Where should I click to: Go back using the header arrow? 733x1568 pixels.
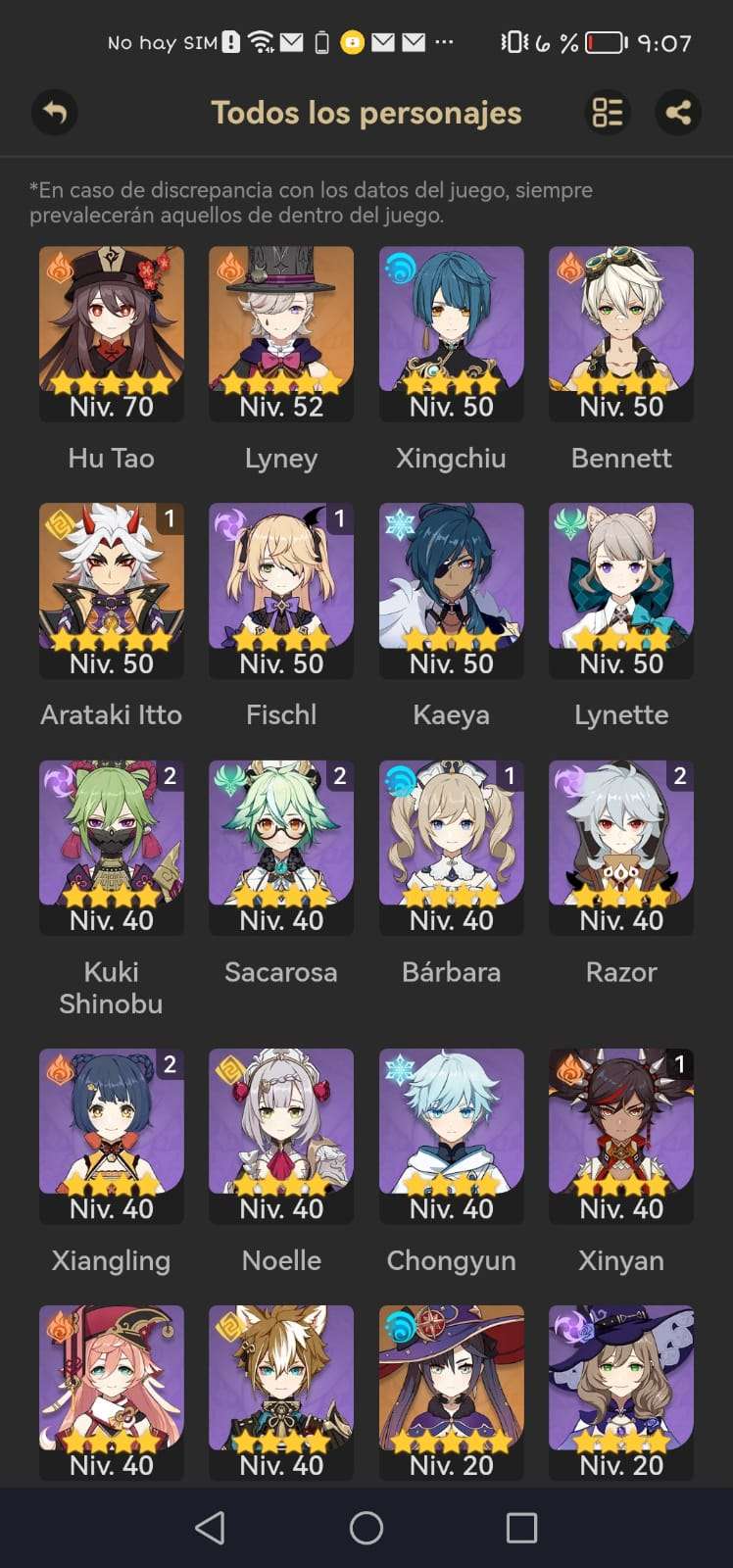55,113
